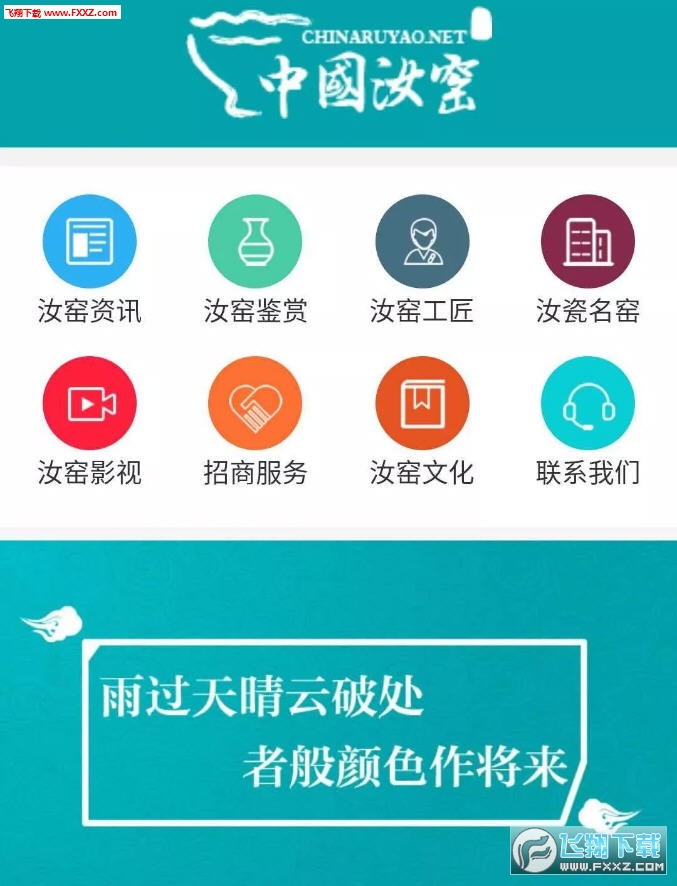Open 汝瓷名窑 famous kilns section

pyautogui.click(x=588, y=242)
